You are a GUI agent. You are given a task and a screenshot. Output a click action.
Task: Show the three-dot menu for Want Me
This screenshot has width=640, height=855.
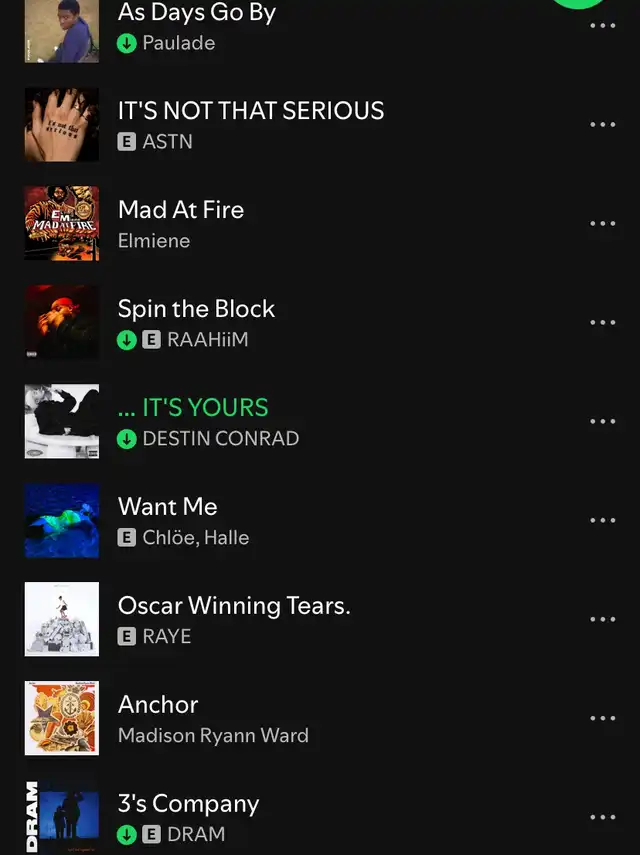pos(603,521)
